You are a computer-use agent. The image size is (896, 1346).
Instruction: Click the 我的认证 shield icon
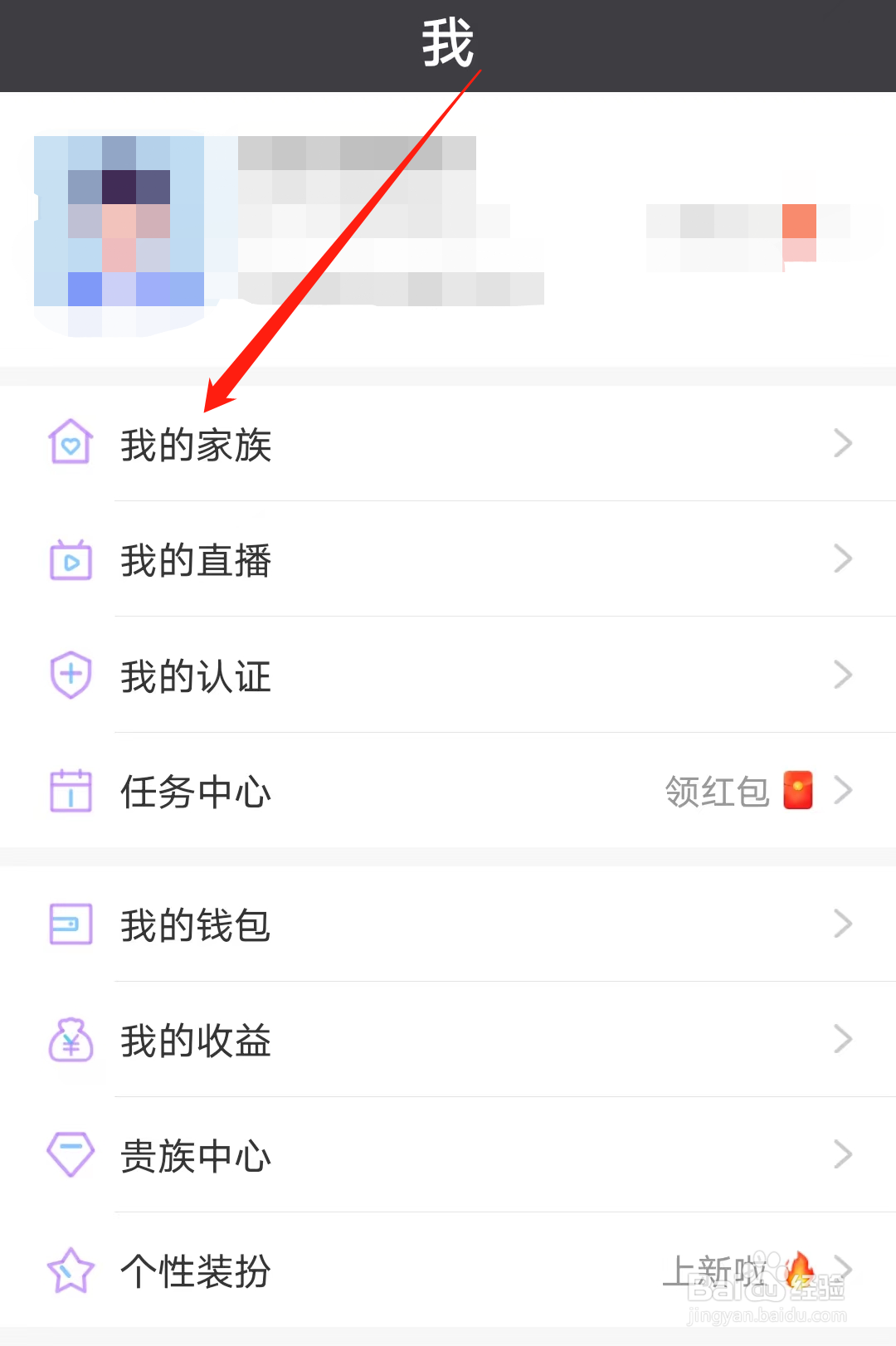tap(71, 675)
